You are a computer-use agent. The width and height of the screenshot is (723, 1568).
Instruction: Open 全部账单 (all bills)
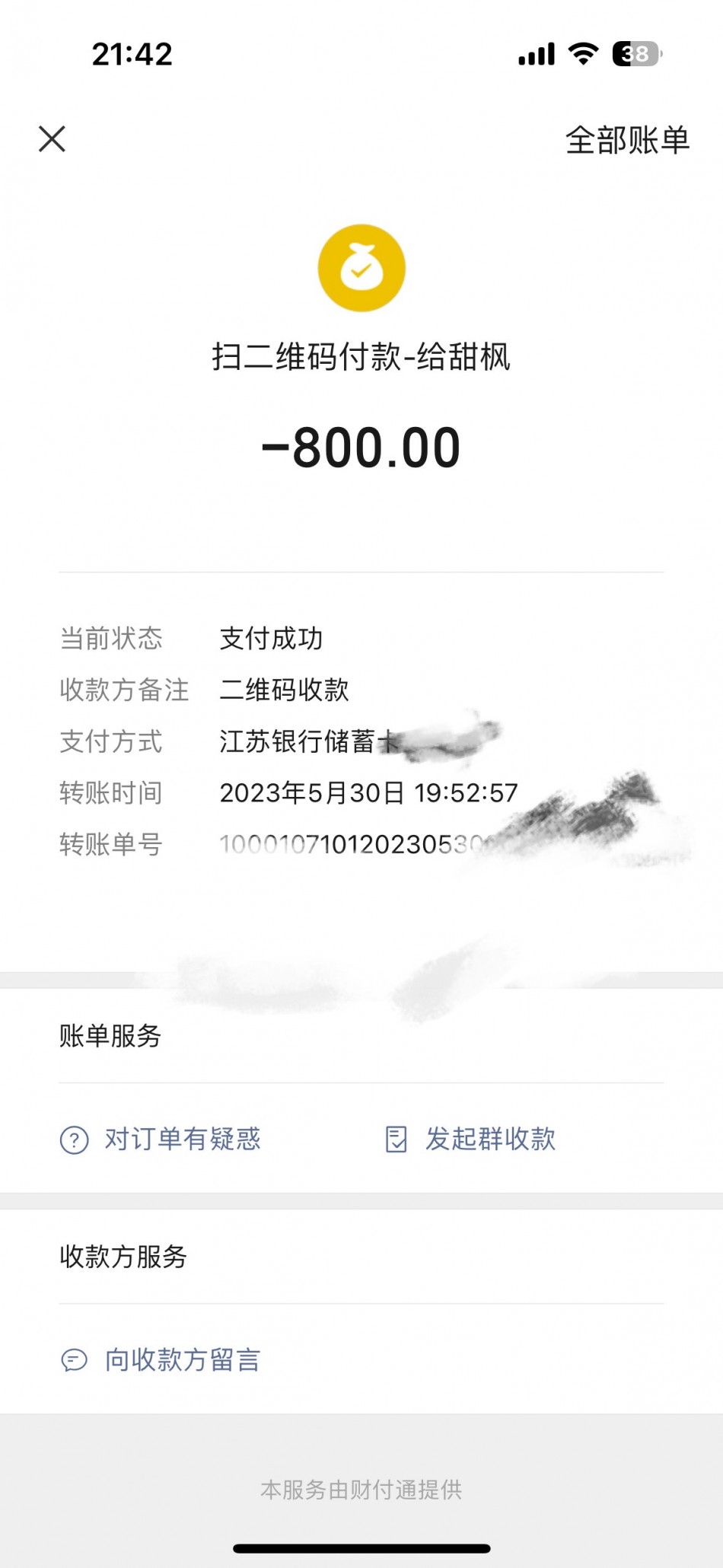pos(626,141)
